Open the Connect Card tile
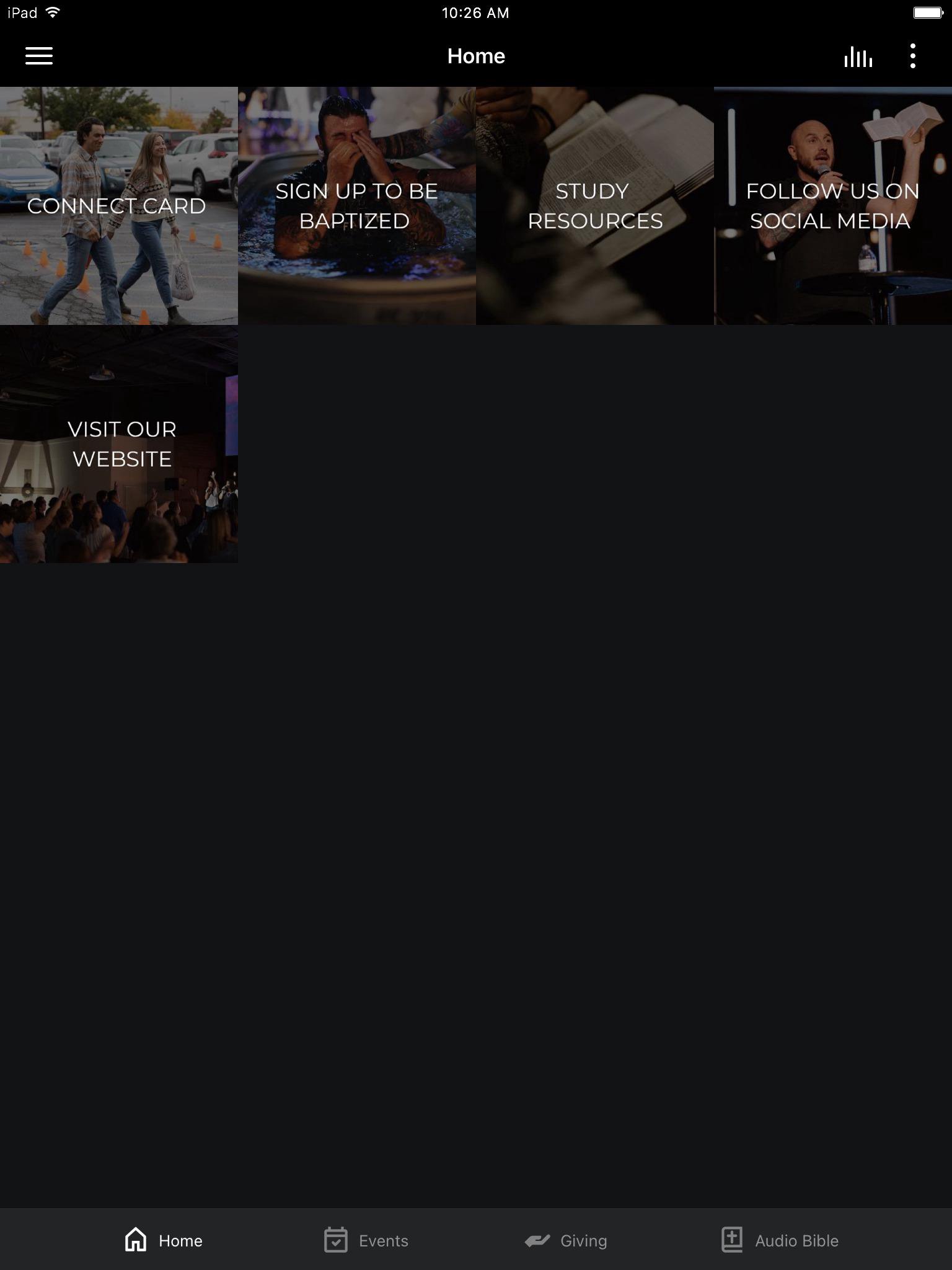This screenshot has width=952, height=1270. pos(118,206)
